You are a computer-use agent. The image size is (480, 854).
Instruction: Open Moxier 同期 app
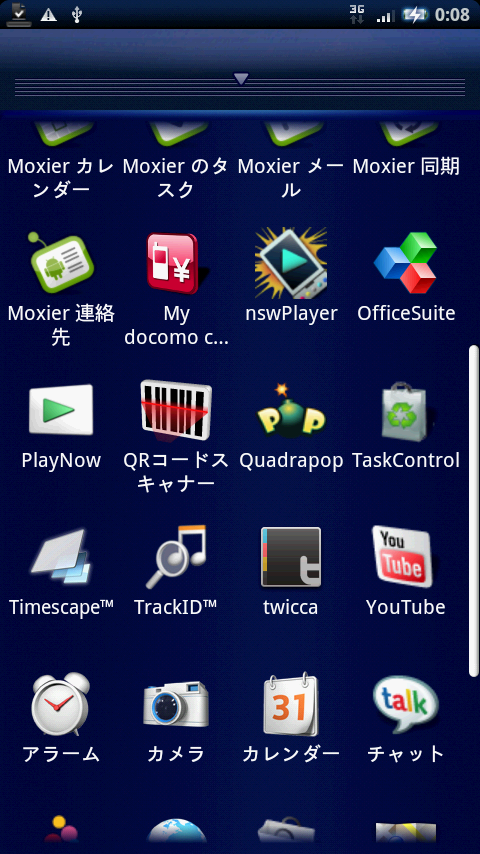pos(406,147)
